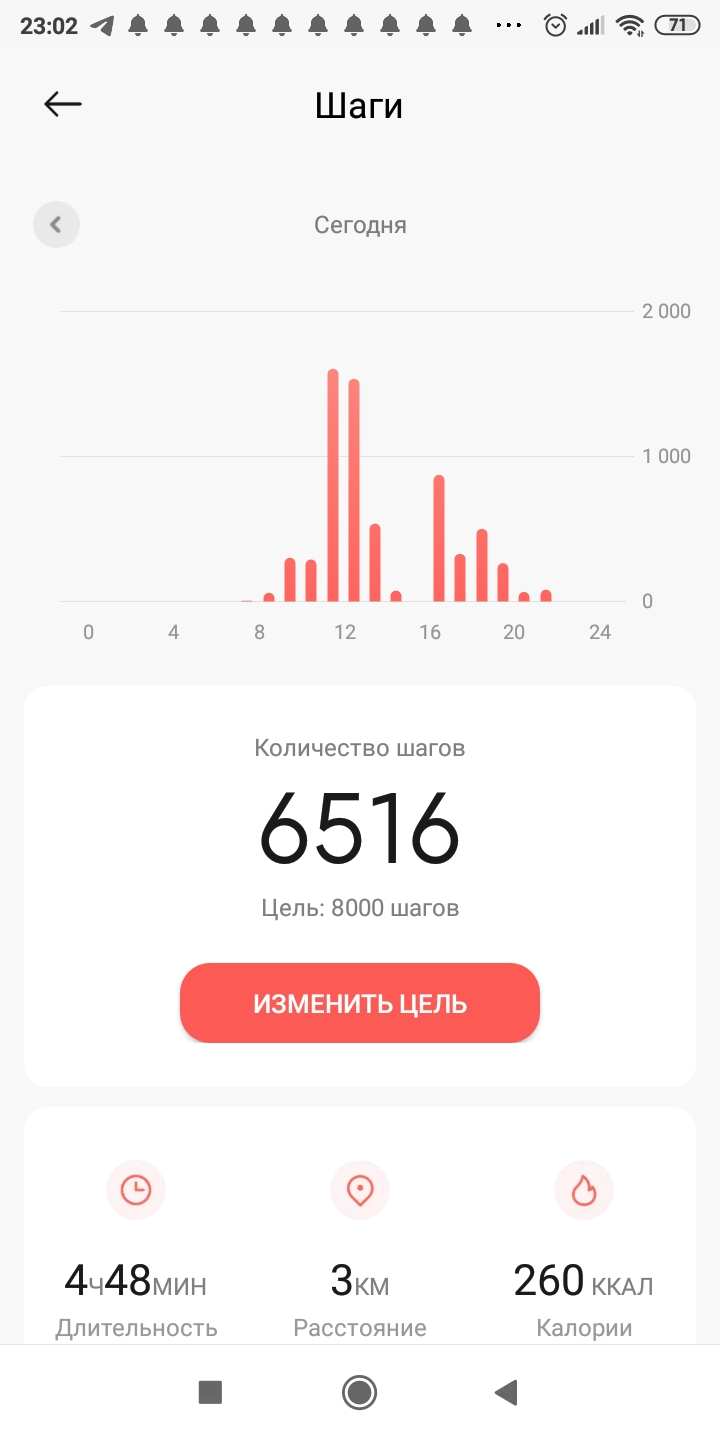Viewport: 720px width, 1440px height.
Task: Tap the Distance location pin icon
Action: pyautogui.click(x=360, y=1190)
